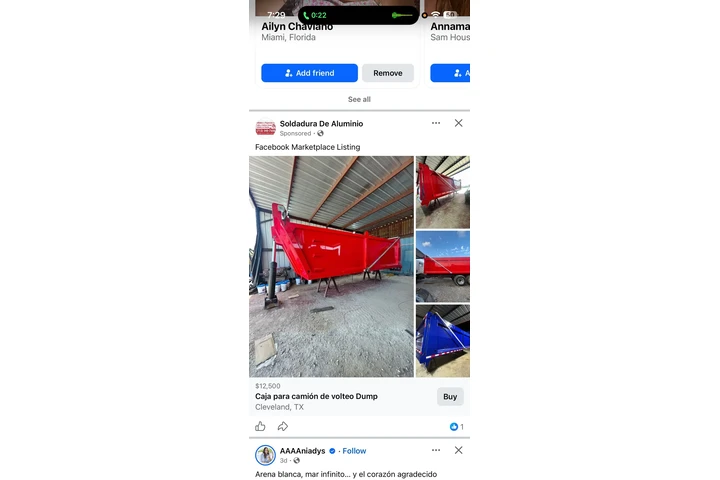Image resolution: width=720 pixels, height=480 pixels.
Task: Remove Ailyn Chaviano's friend suggestion
Action: [387, 73]
